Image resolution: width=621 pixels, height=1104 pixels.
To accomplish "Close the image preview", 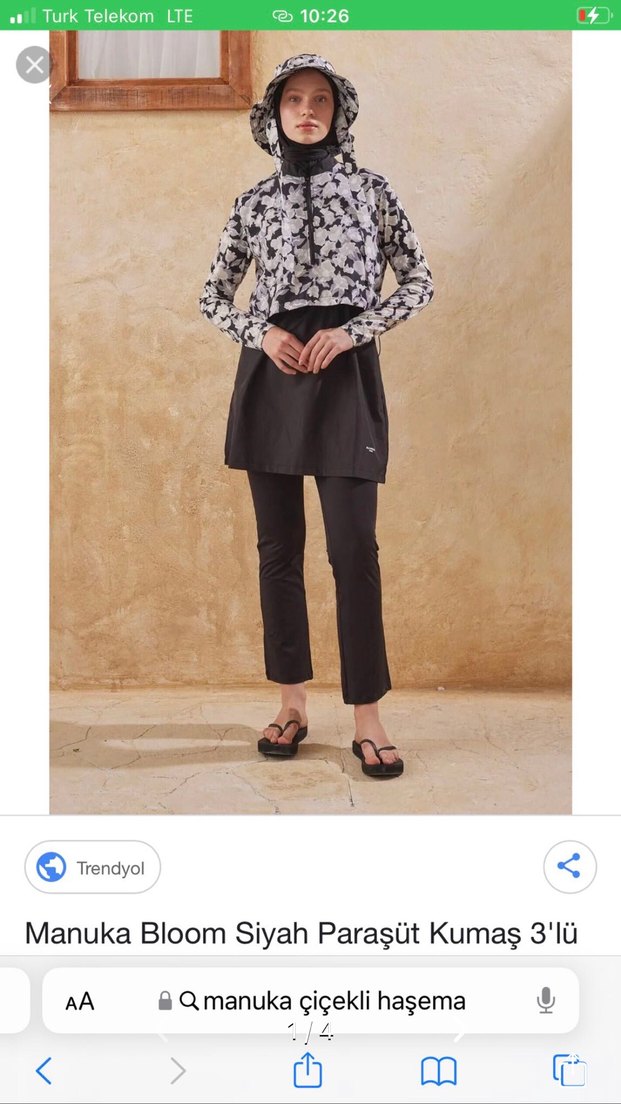I will click(35, 66).
